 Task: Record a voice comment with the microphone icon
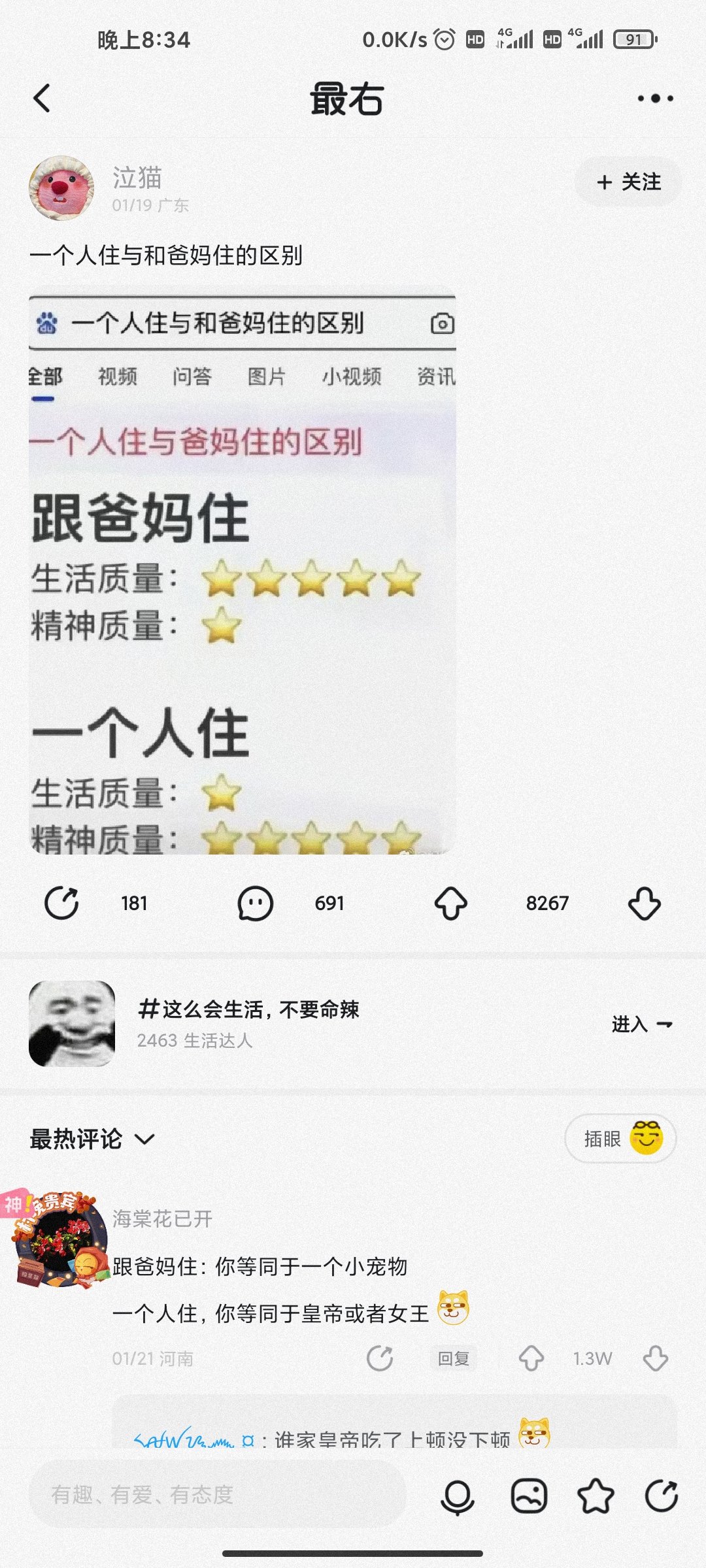coord(457,1495)
